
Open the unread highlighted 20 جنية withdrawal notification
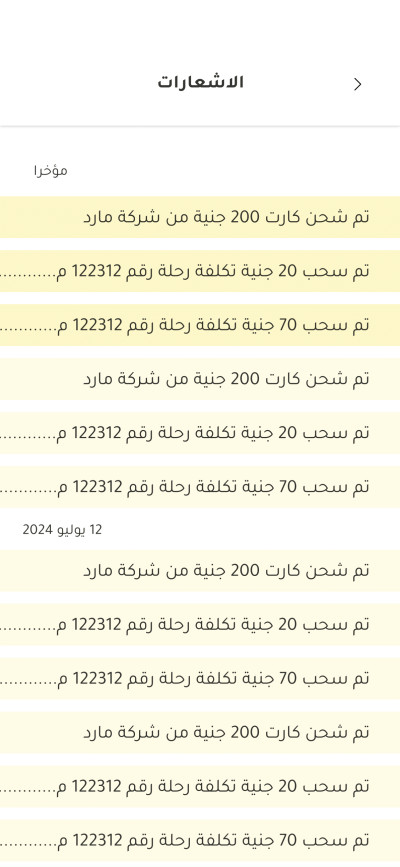[x=200, y=271]
